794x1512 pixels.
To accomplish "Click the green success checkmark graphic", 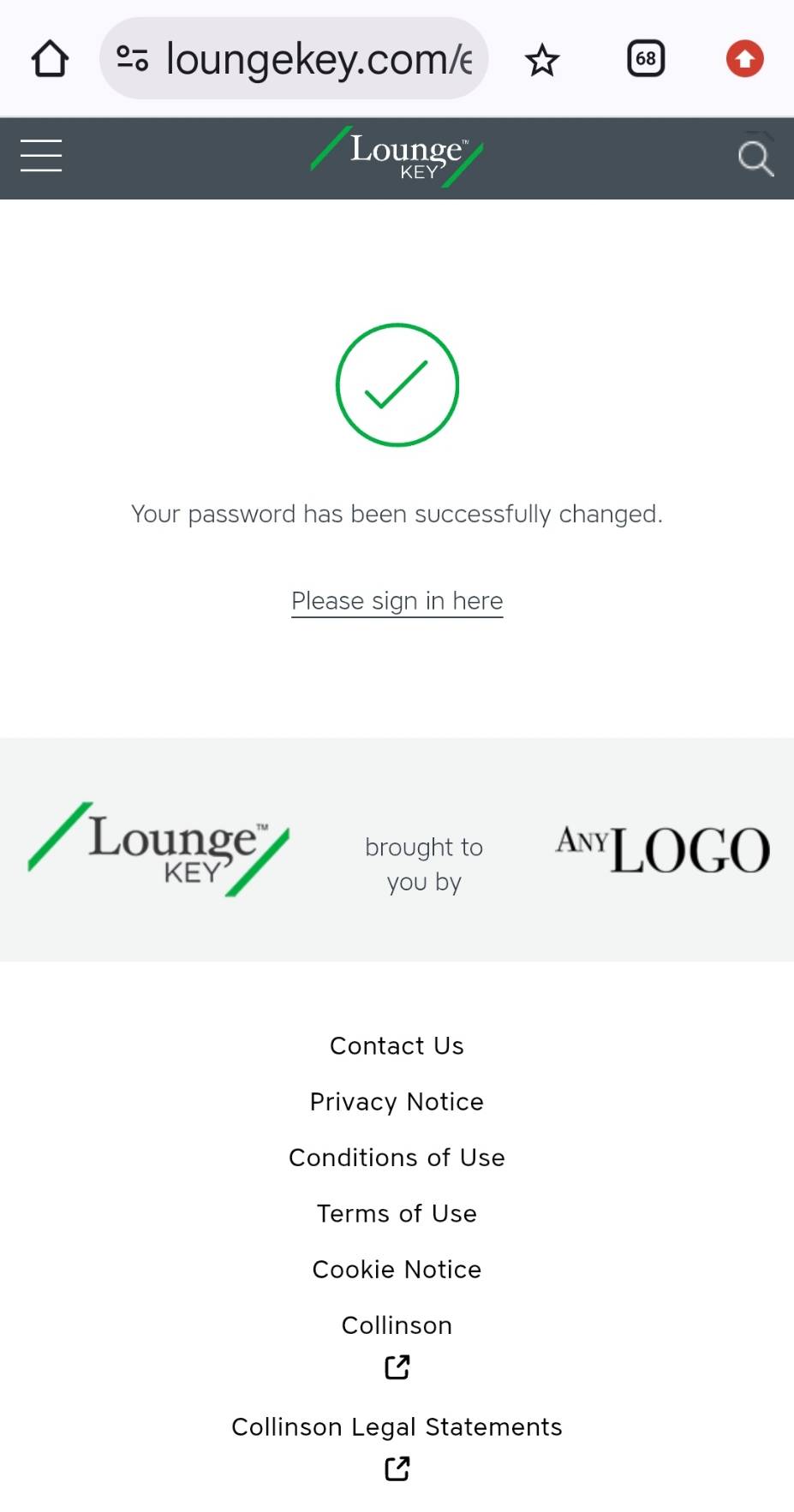I will [x=397, y=384].
